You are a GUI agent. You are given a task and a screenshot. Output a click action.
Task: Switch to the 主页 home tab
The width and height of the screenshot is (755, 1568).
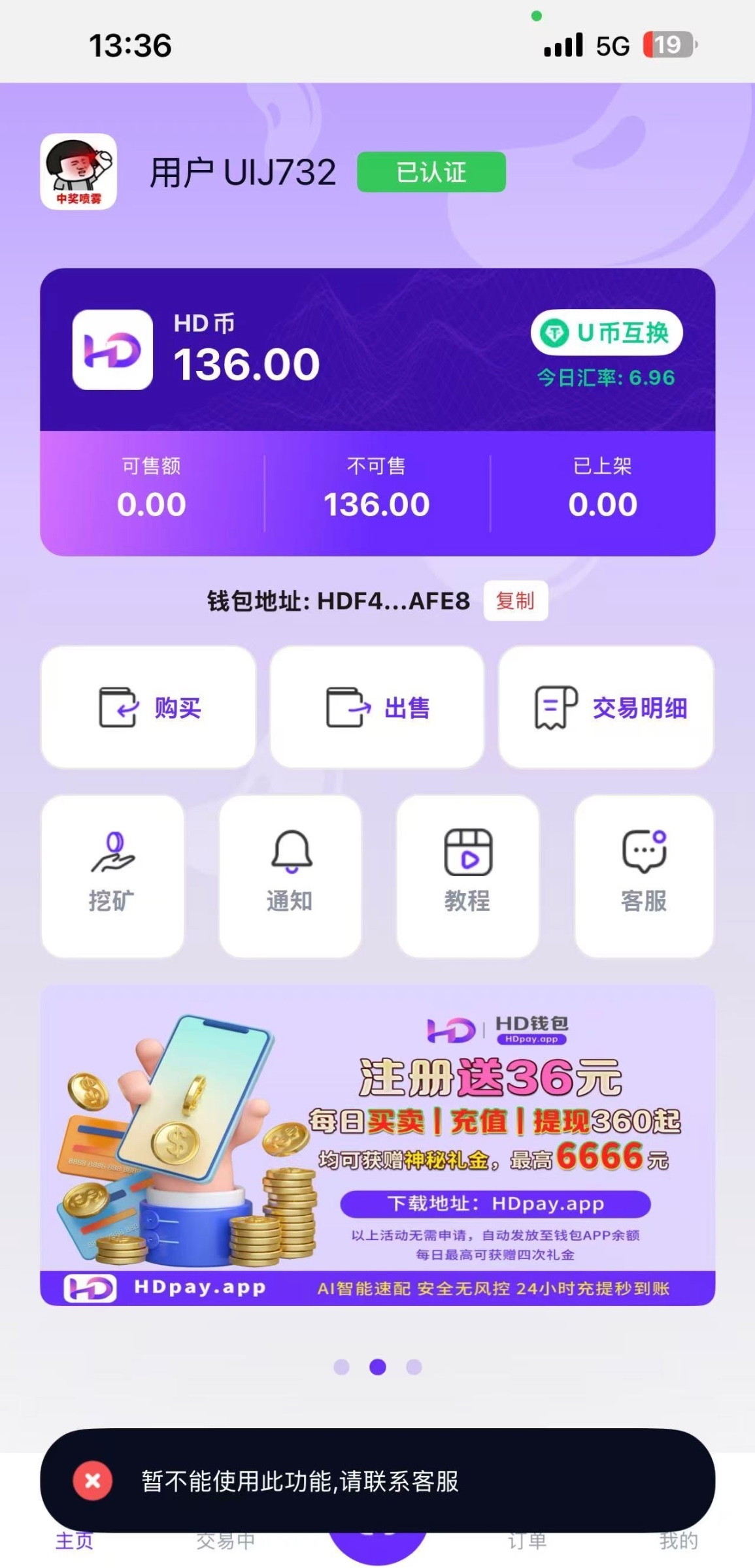click(74, 1542)
